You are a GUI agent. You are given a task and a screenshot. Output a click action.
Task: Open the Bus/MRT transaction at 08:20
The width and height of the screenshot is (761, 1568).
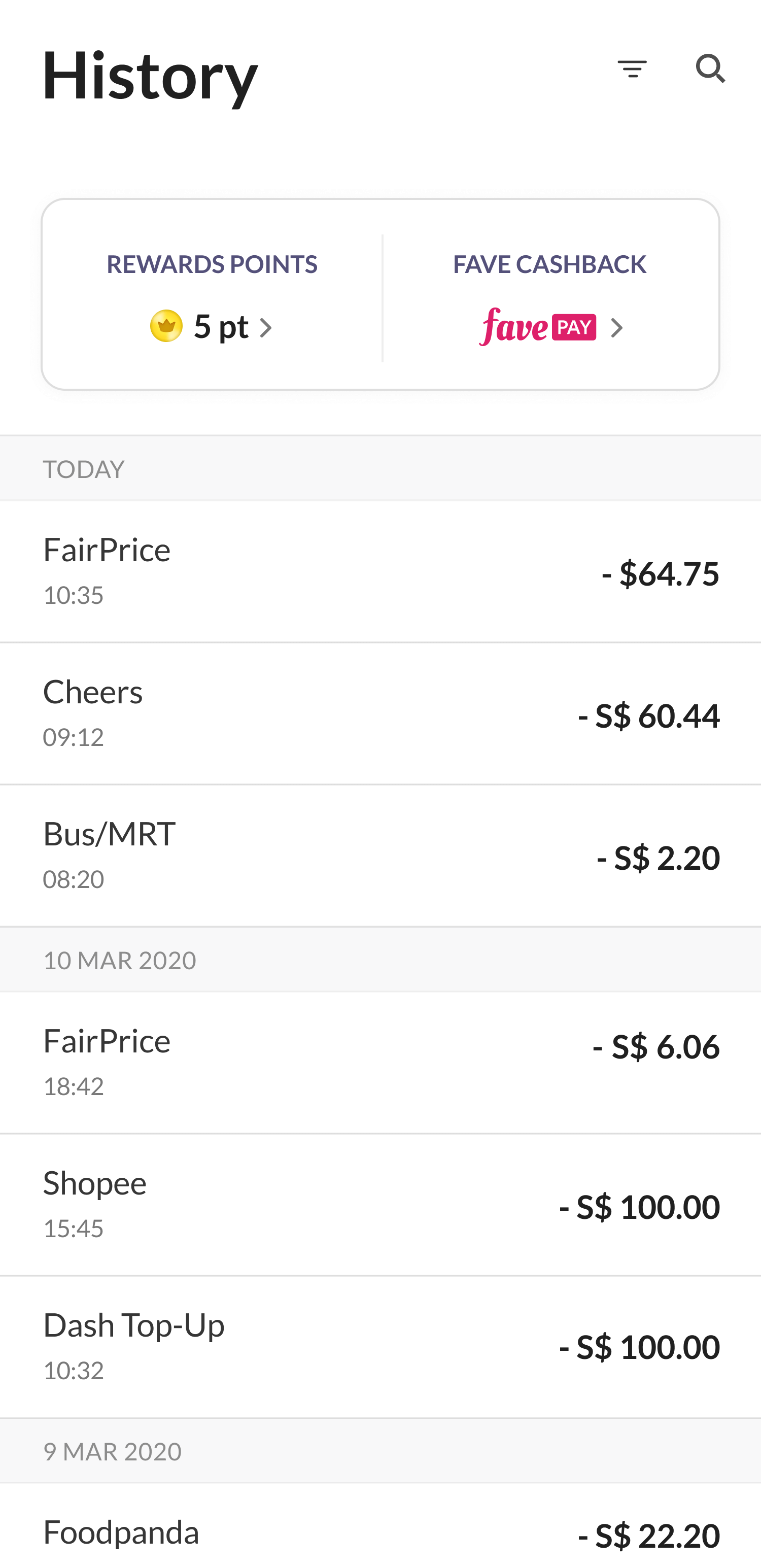380,856
